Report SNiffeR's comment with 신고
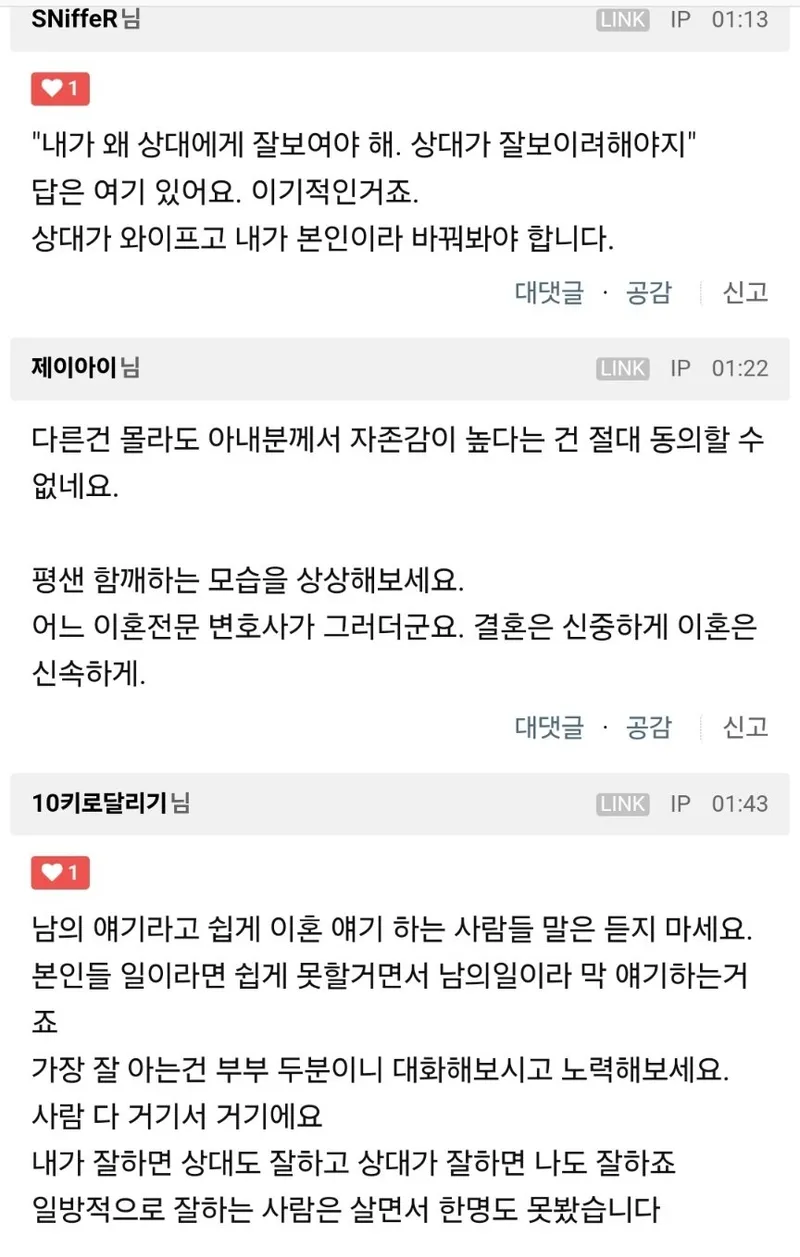 pos(745,293)
